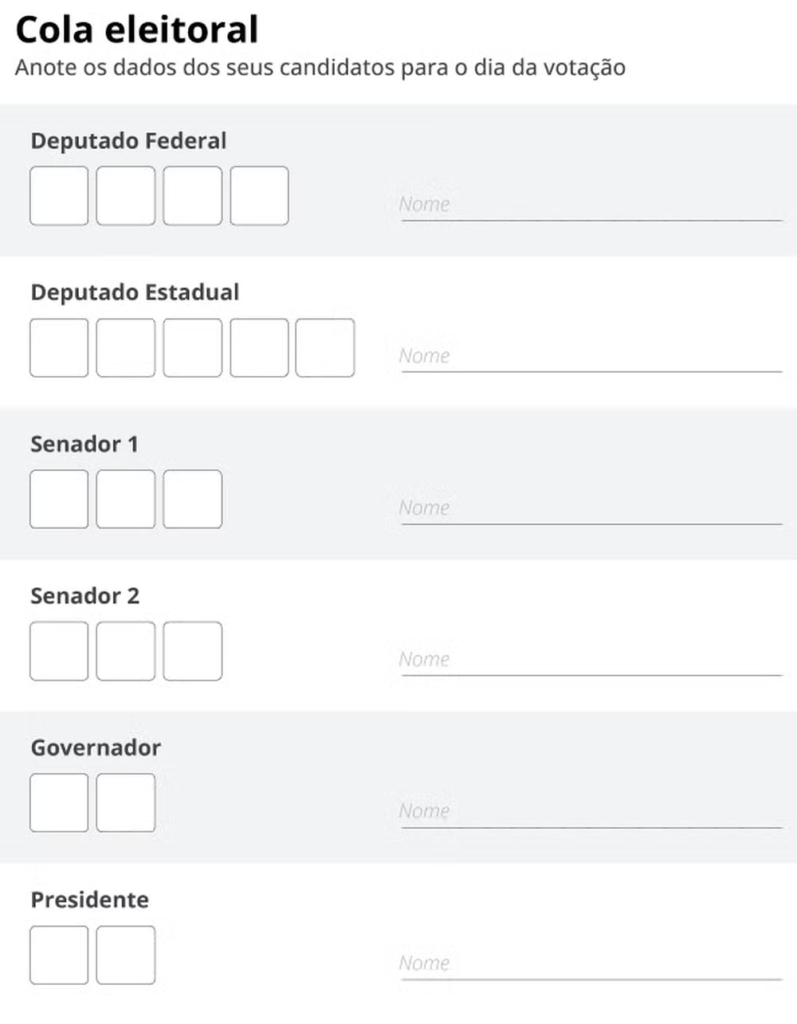Screen dimensions: 797x1024
Task: Focus the Nome field under Senador 1
Action: 591,508
